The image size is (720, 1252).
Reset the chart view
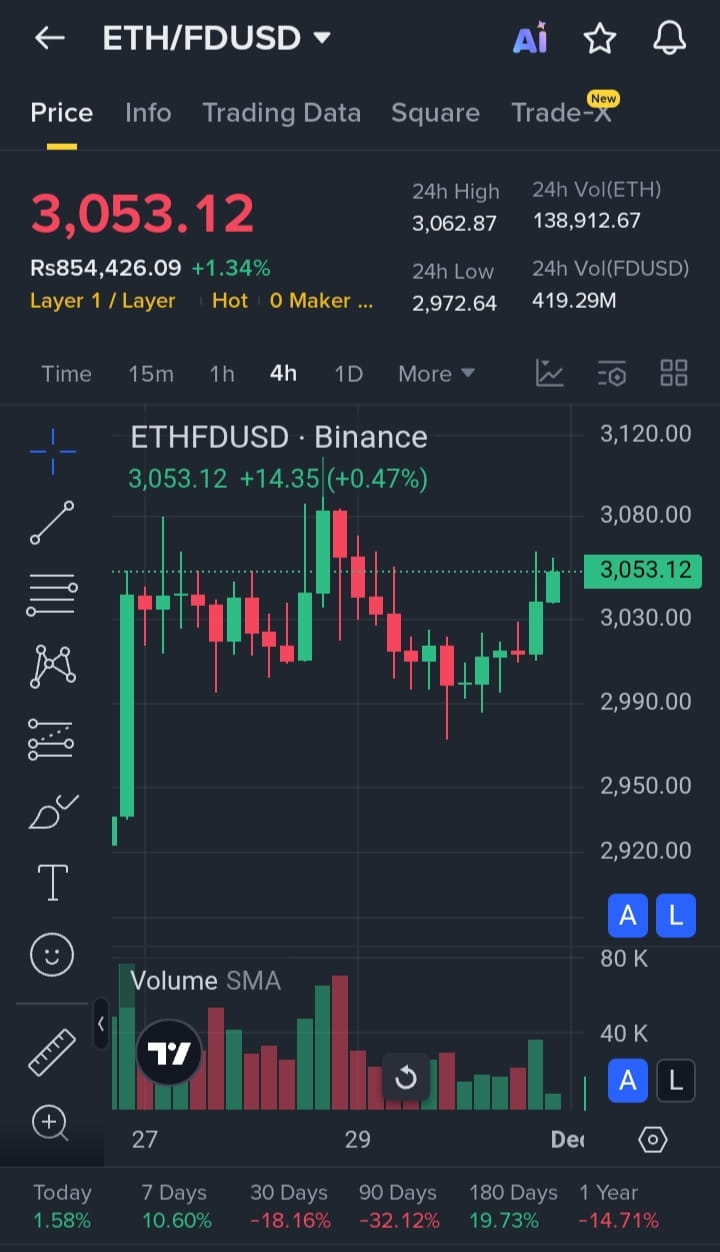click(x=406, y=1078)
